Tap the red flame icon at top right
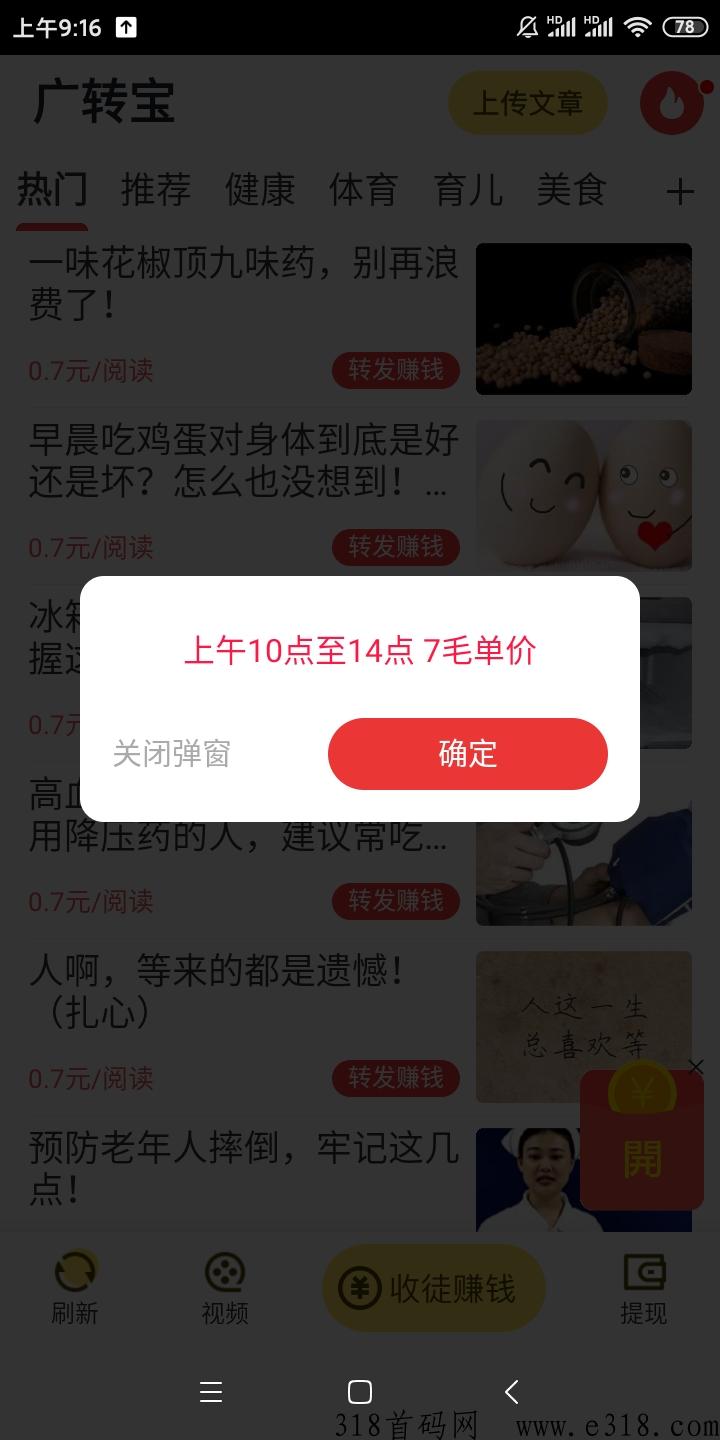 tap(670, 103)
